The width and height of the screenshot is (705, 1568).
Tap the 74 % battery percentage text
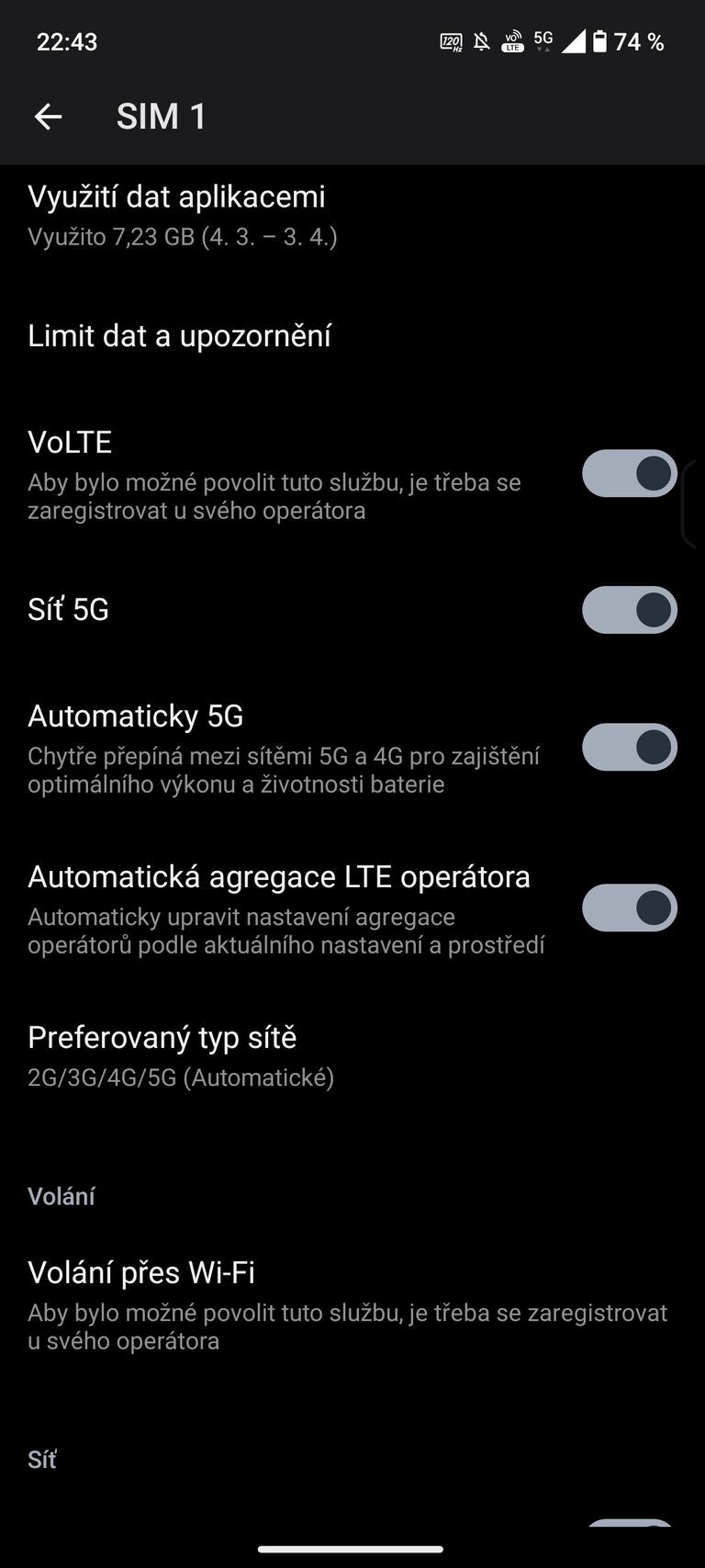tap(638, 41)
